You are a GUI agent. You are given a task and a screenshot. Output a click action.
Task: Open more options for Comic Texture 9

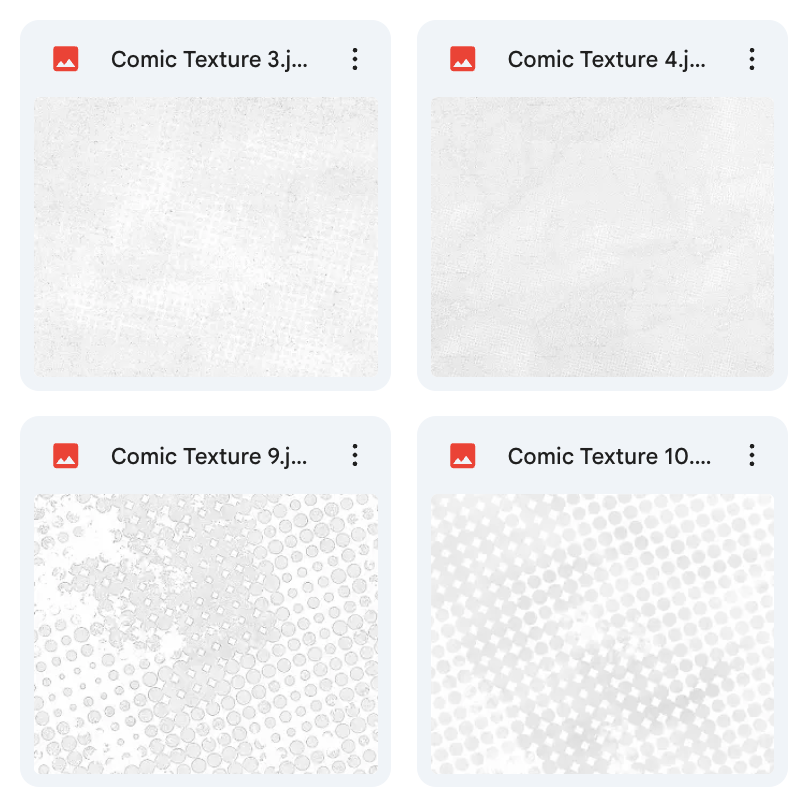[355, 456]
